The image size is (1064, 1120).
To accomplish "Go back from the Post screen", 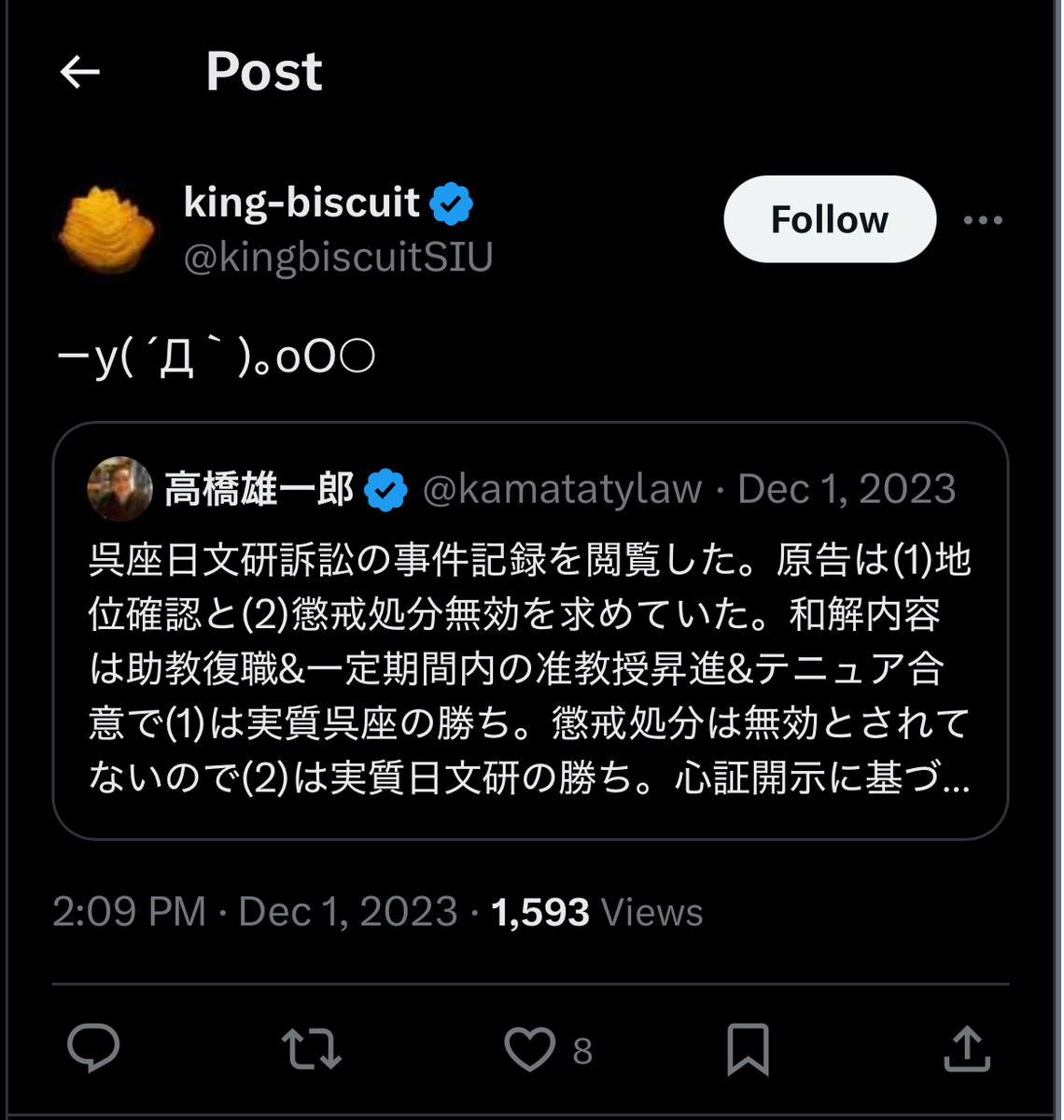I will pyautogui.click(x=80, y=72).
